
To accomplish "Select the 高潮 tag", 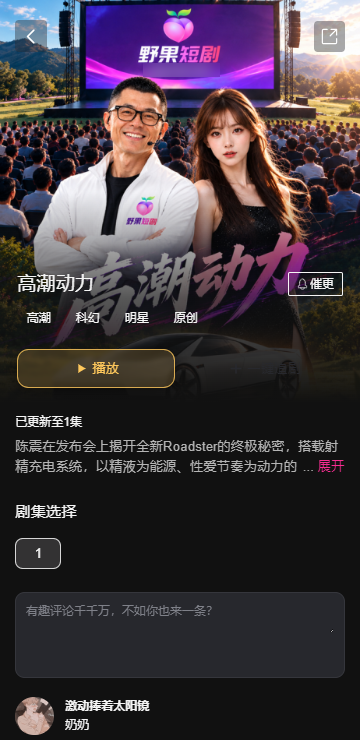I will (39, 318).
